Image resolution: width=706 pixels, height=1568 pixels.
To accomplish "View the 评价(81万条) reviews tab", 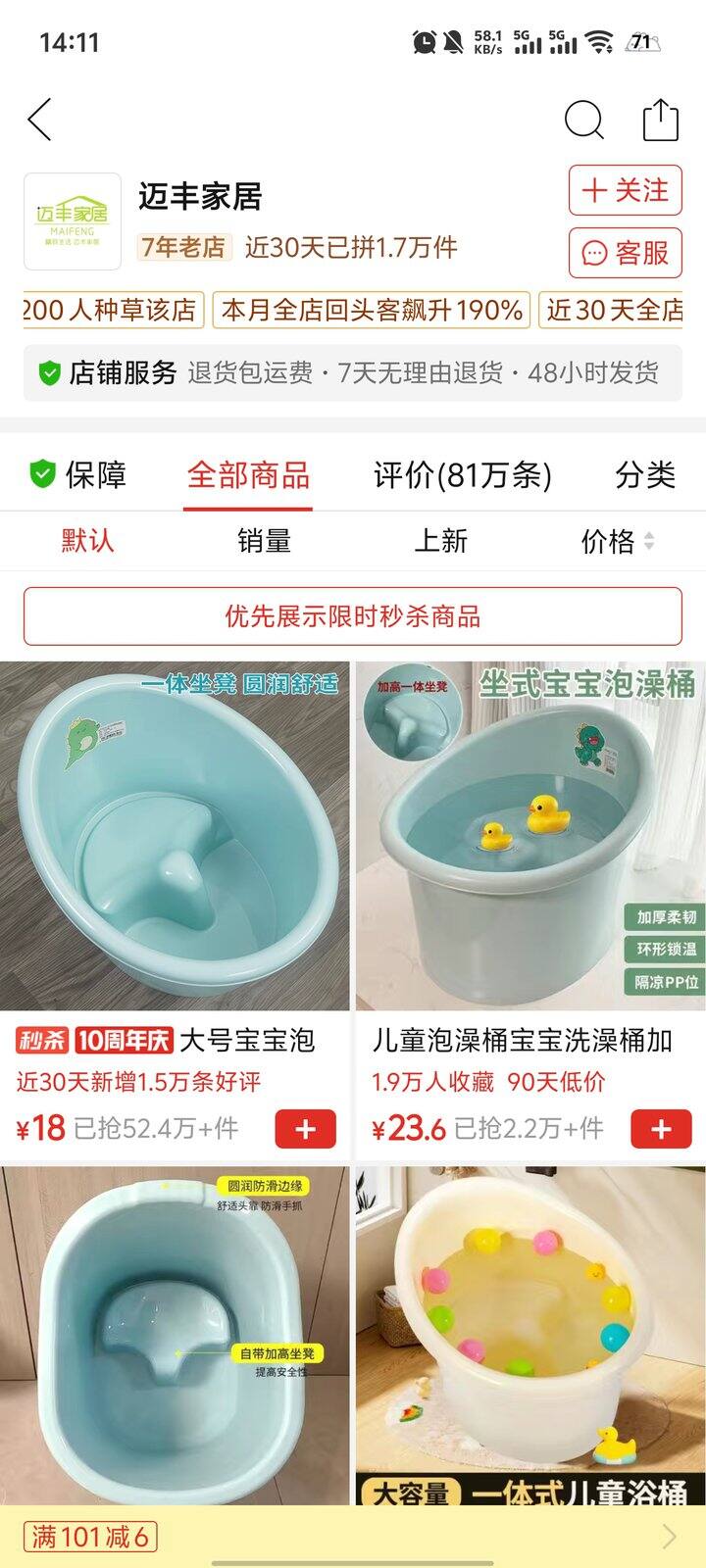I will click(463, 475).
